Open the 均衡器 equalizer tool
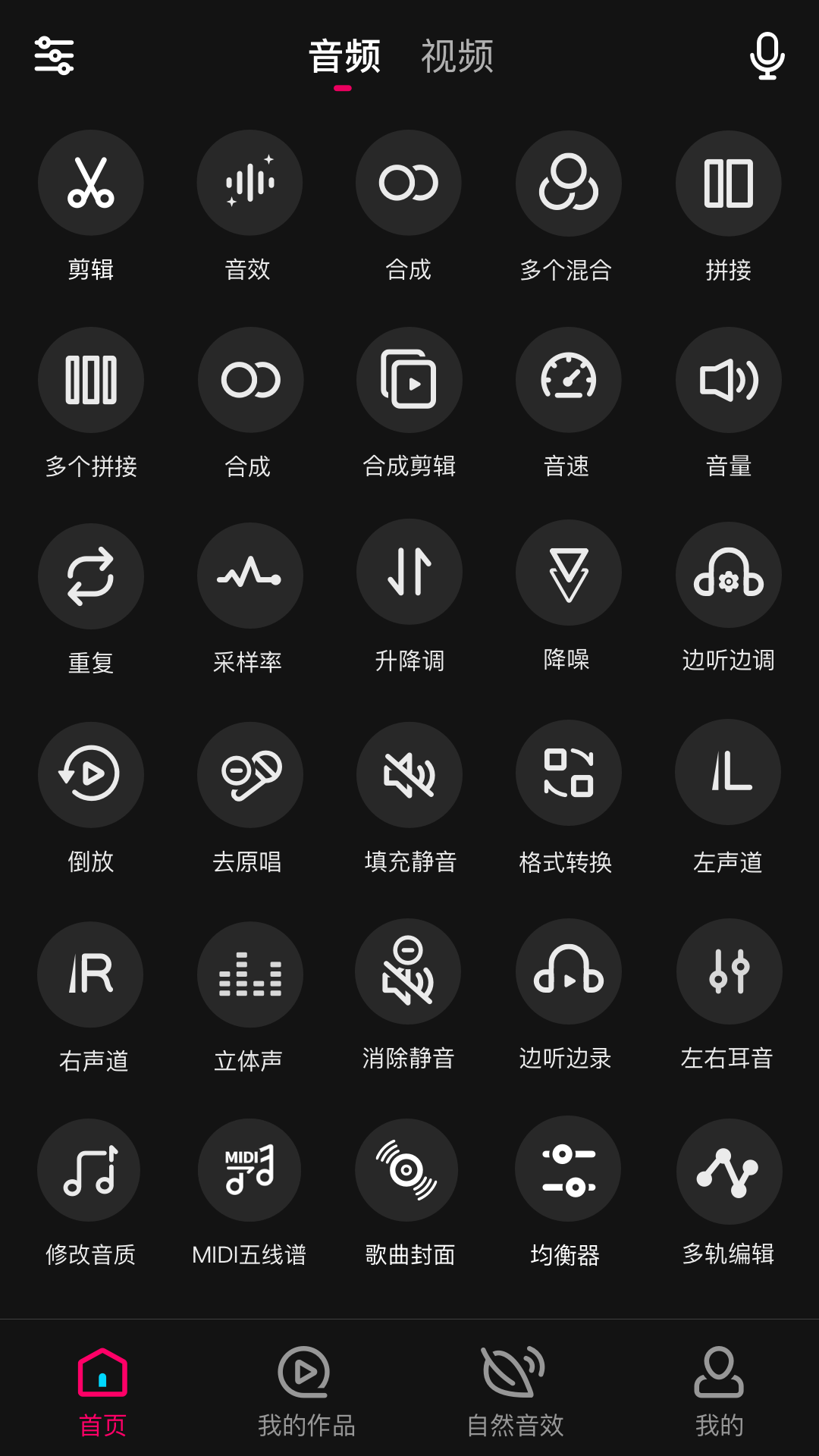The image size is (819, 1456). (x=568, y=1169)
